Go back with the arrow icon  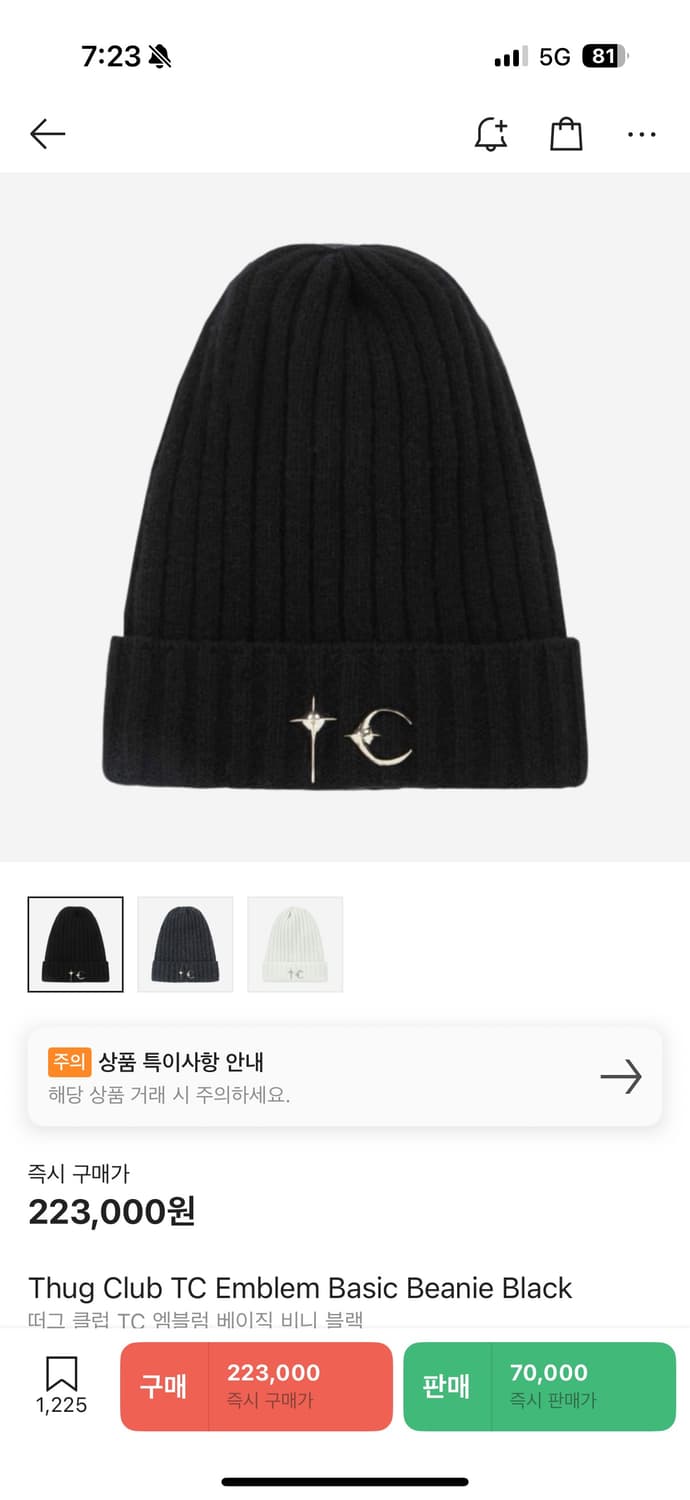[x=47, y=134]
